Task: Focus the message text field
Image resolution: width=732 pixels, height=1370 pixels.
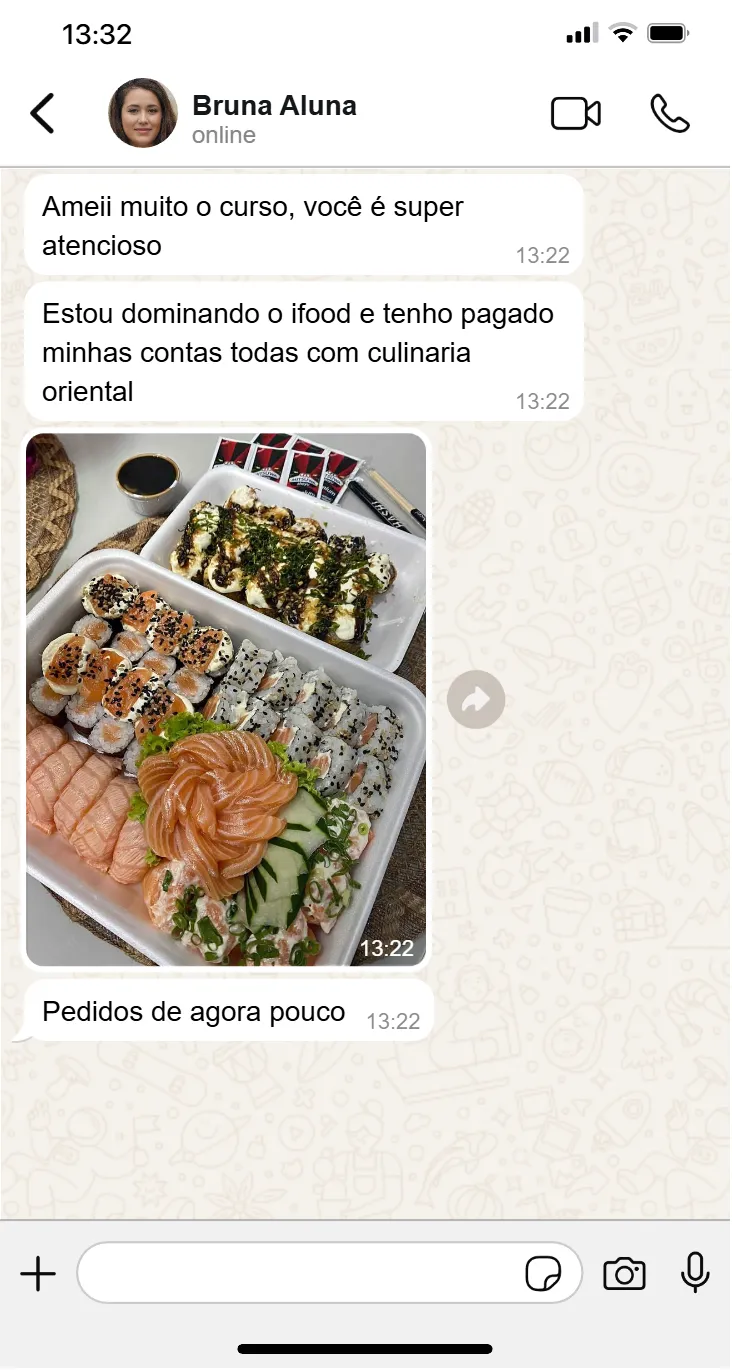Action: [x=300, y=1273]
